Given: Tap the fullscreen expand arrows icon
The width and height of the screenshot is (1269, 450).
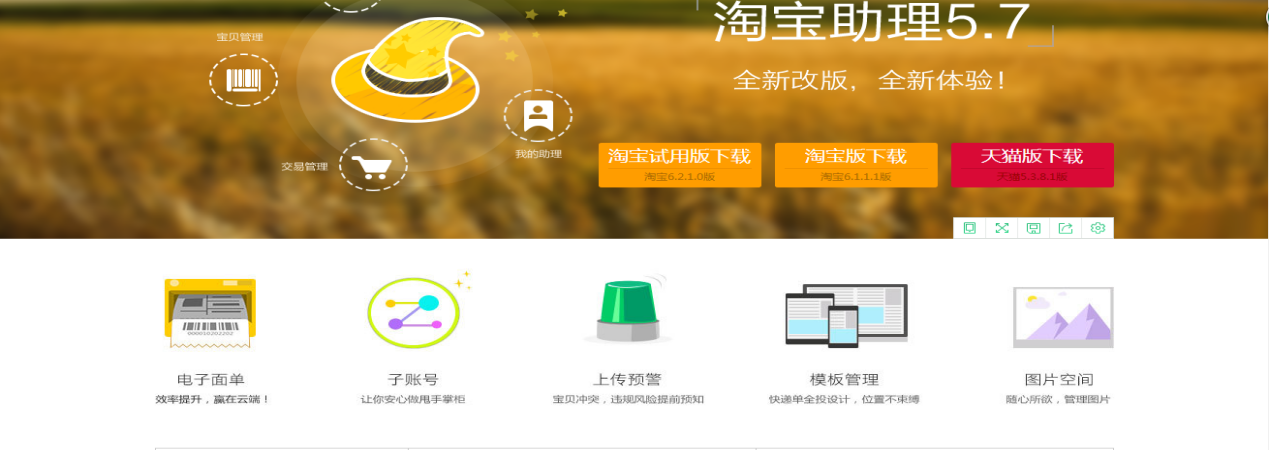Looking at the screenshot, I should click(1001, 228).
